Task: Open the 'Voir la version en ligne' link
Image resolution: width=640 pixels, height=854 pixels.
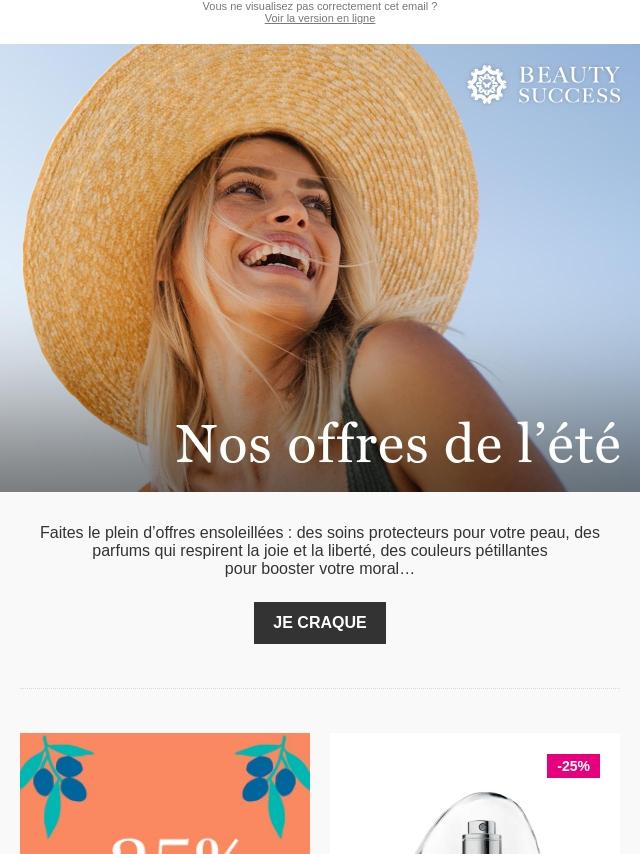Action: 320,19
